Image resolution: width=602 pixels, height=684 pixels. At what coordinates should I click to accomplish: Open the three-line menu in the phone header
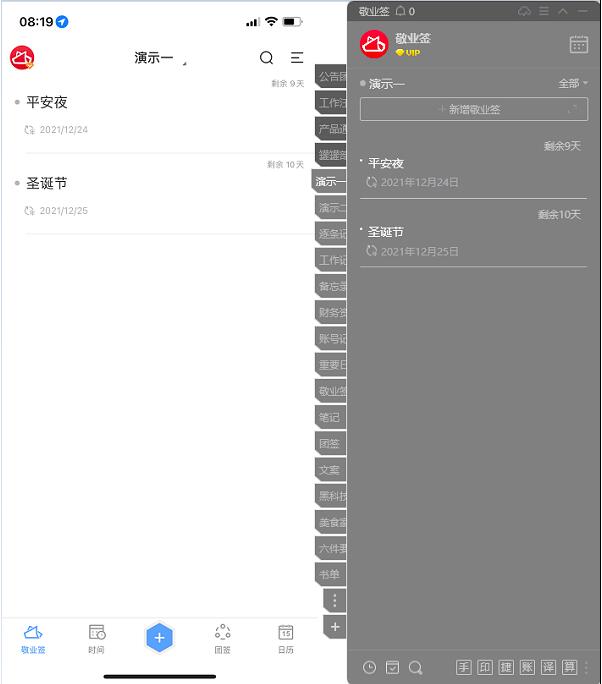(297, 58)
